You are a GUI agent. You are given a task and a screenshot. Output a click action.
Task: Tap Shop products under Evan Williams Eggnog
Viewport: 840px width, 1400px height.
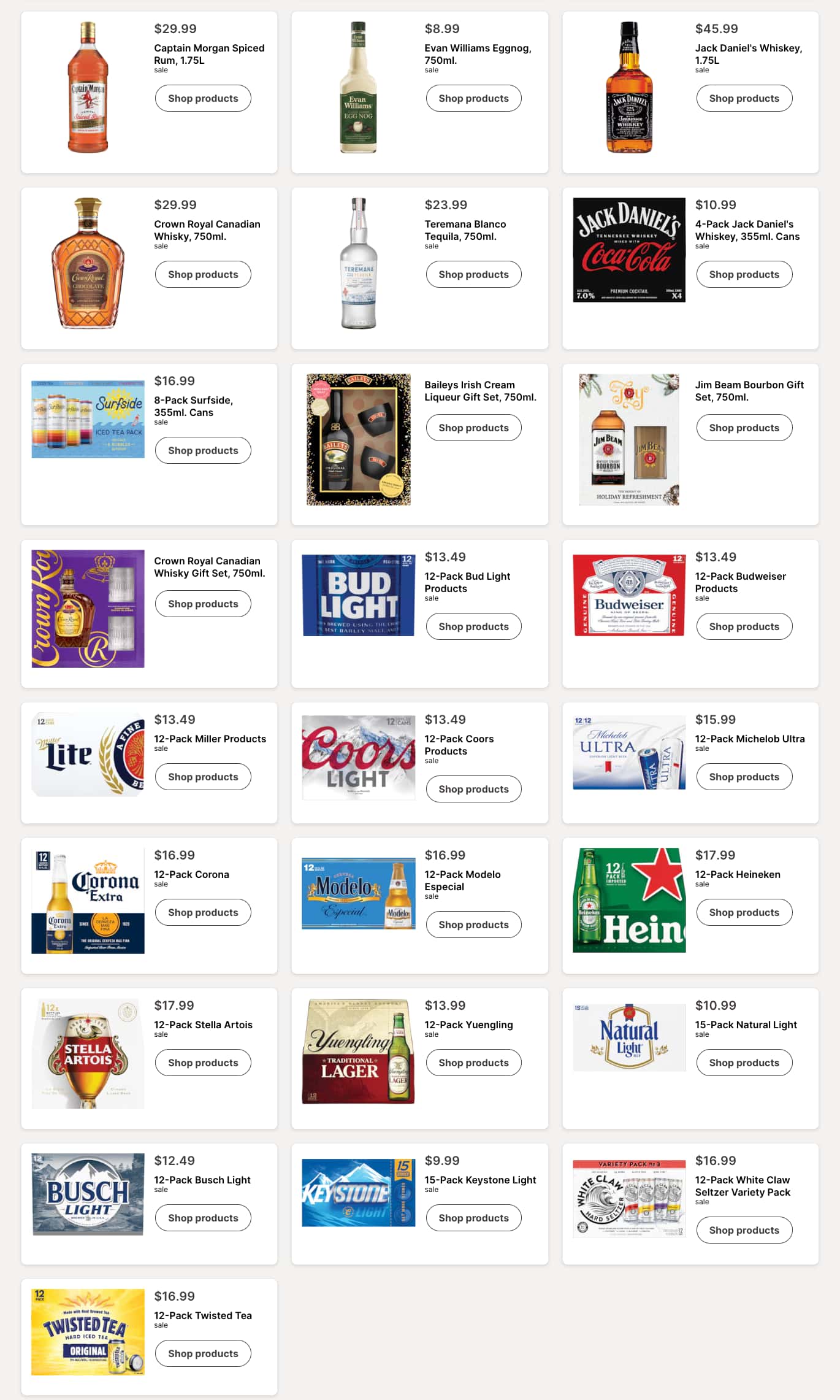473,98
